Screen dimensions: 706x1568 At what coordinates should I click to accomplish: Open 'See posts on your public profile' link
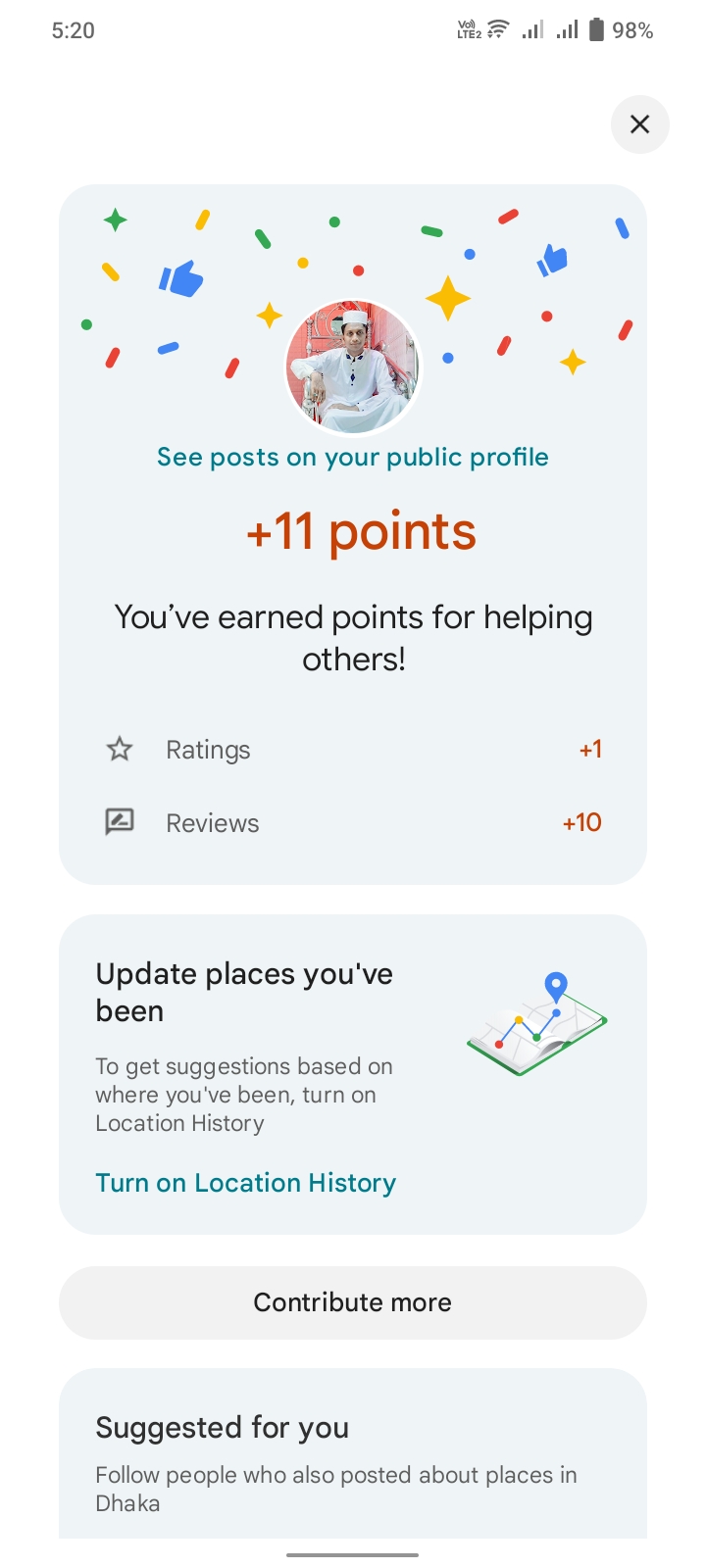353,458
